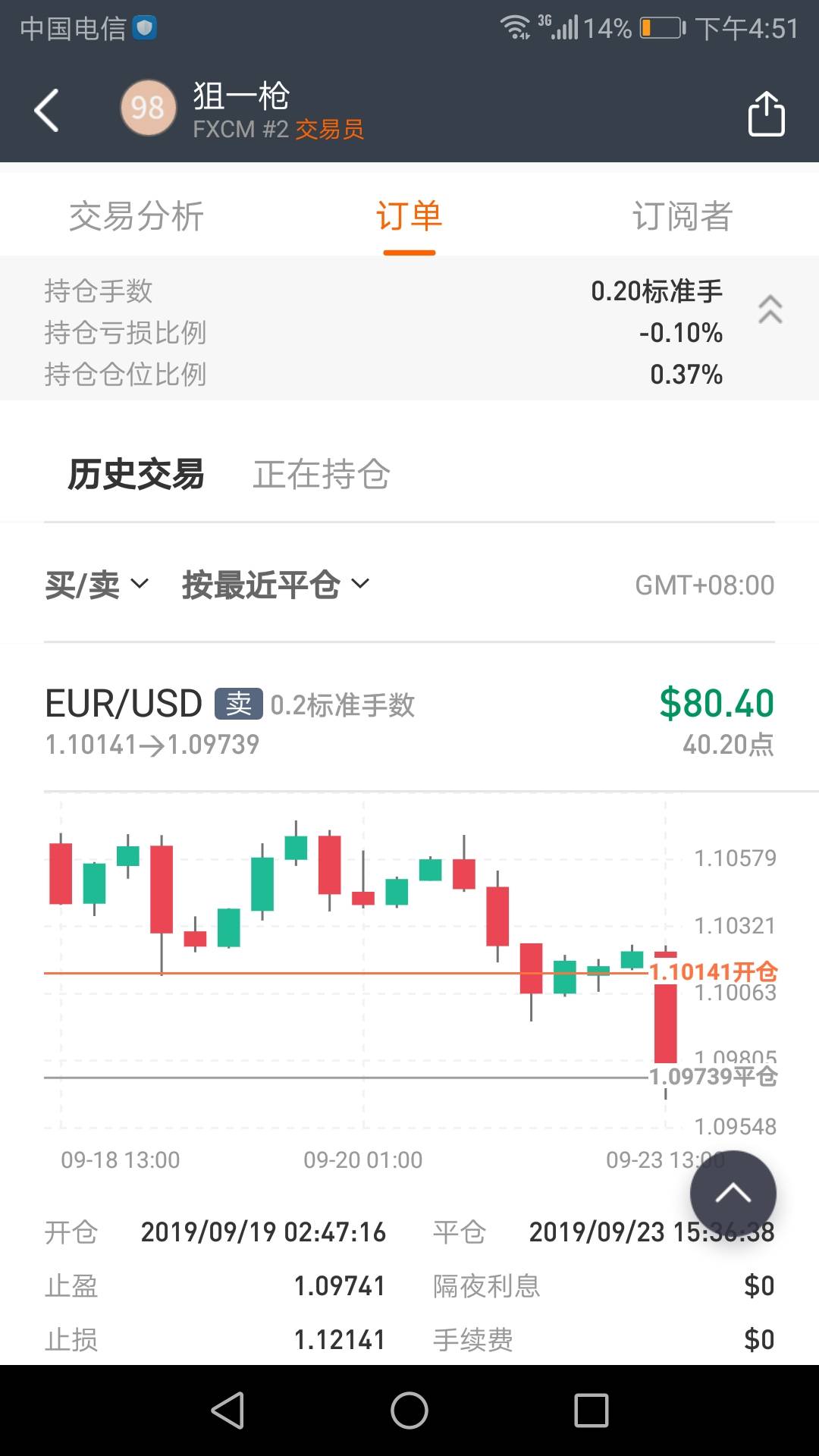Tap the system home button

(409, 1410)
